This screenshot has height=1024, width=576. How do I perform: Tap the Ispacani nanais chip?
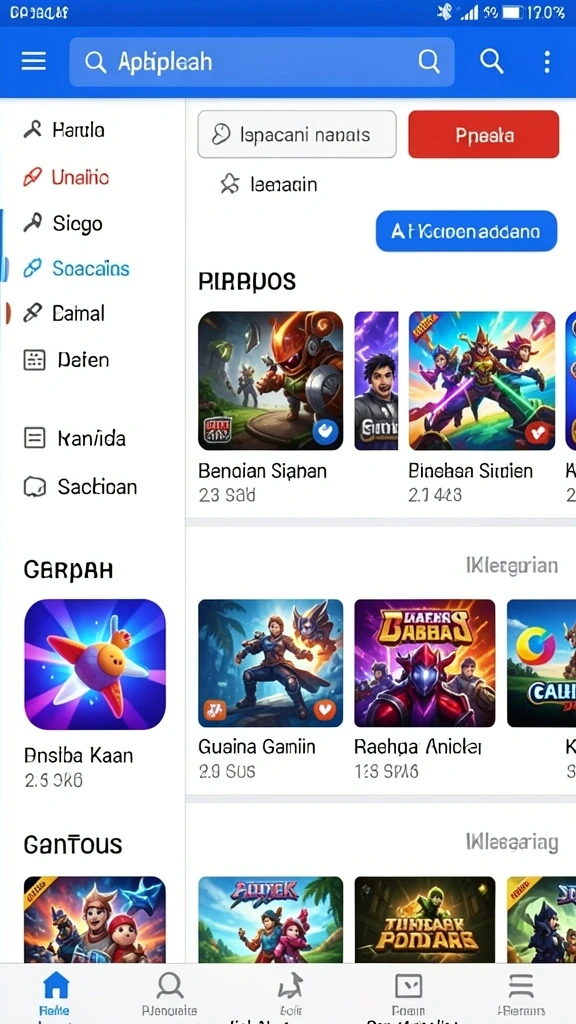tap(297, 135)
